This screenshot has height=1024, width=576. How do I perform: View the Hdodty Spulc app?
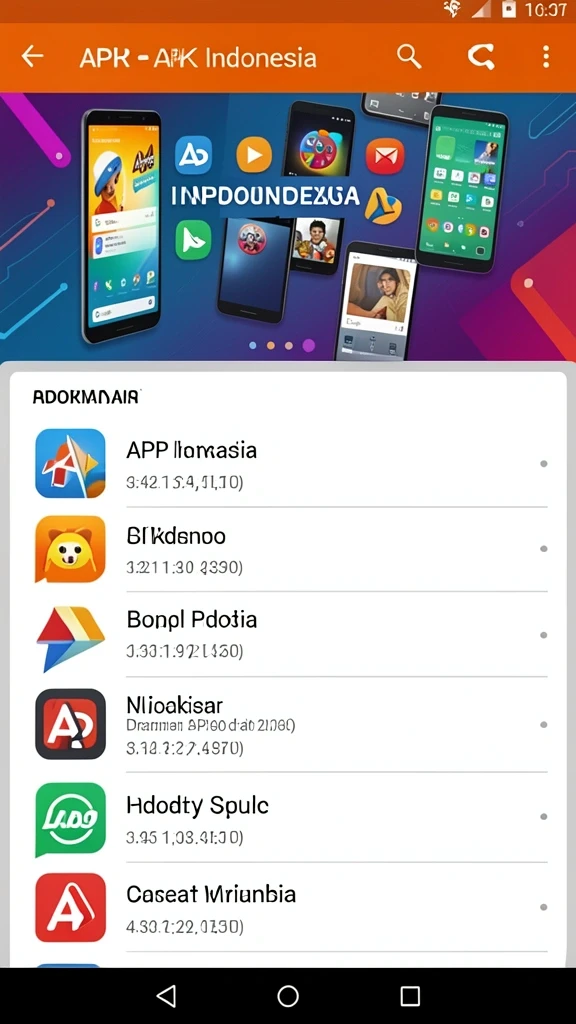pos(288,817)
